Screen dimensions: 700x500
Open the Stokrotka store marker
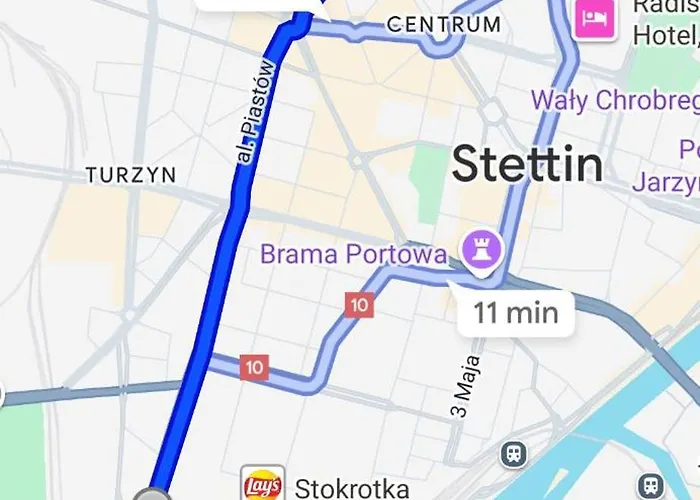tap(262, 484)
